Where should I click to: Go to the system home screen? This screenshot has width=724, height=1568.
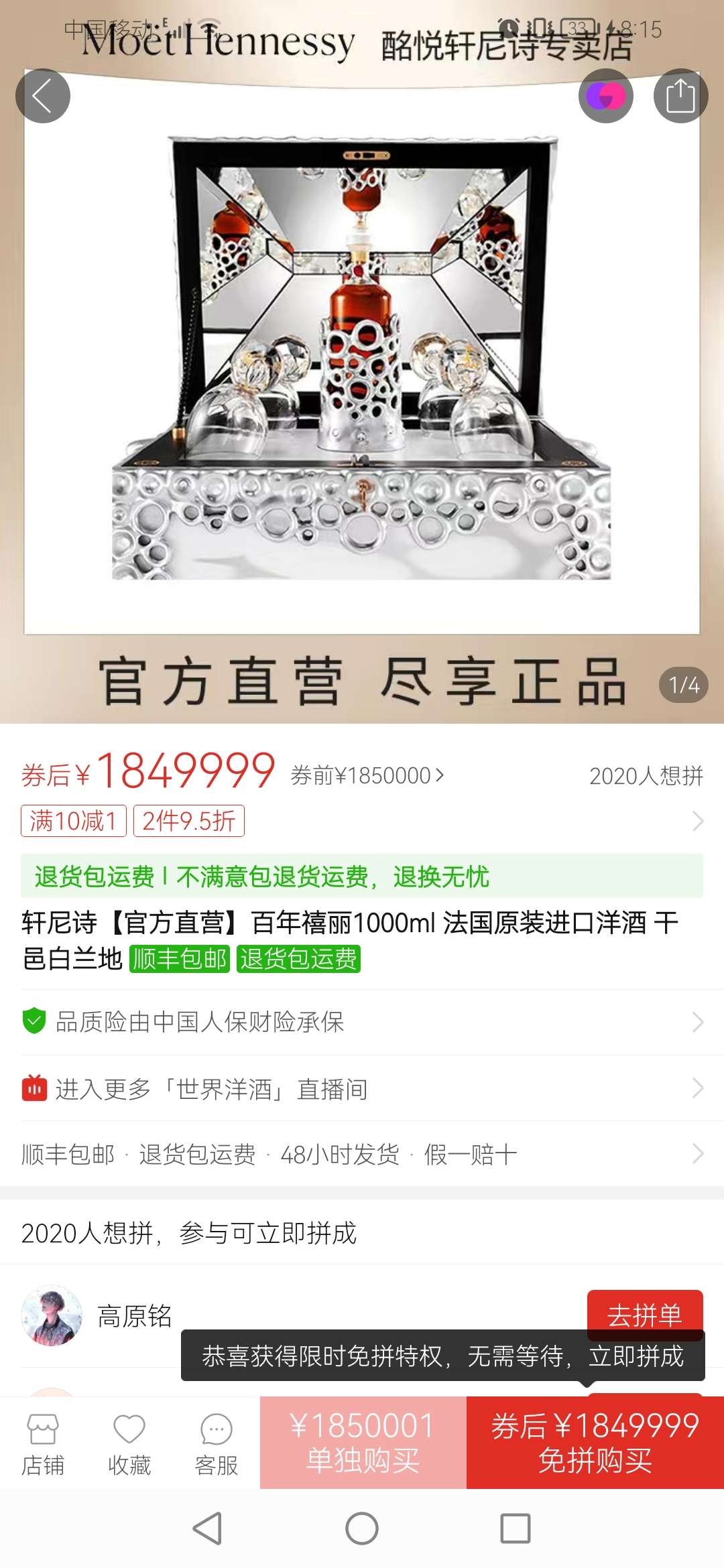point(362,1528)
